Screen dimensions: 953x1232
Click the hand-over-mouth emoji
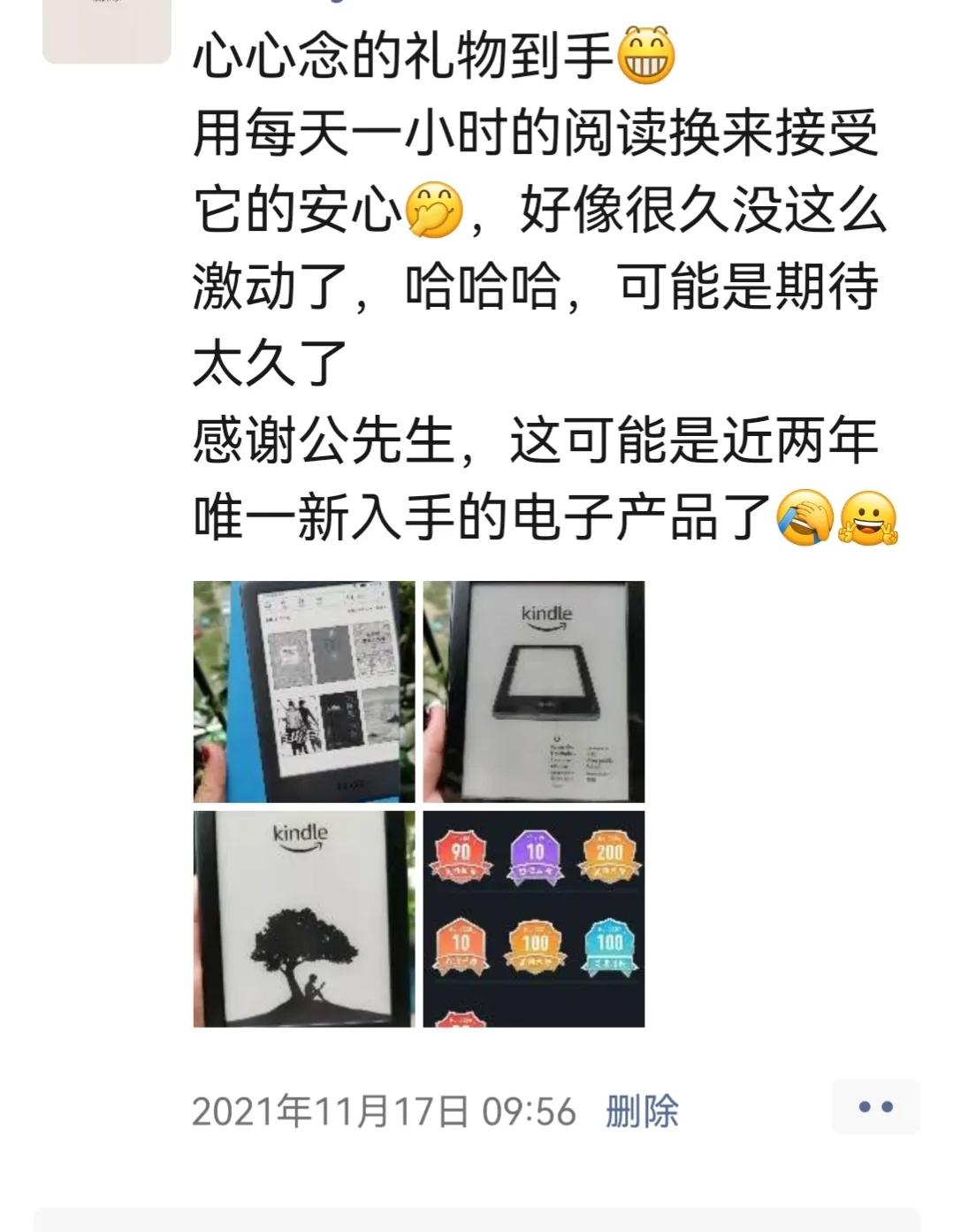[x=435, y=210]
